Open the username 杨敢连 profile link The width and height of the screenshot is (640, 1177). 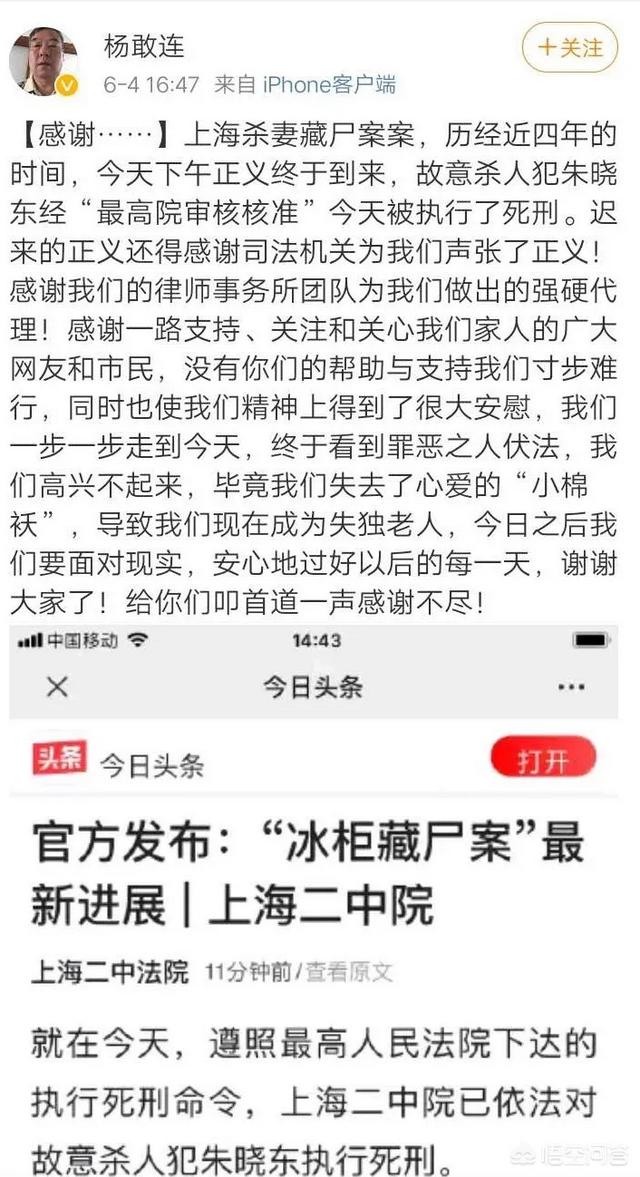(144, 46)
